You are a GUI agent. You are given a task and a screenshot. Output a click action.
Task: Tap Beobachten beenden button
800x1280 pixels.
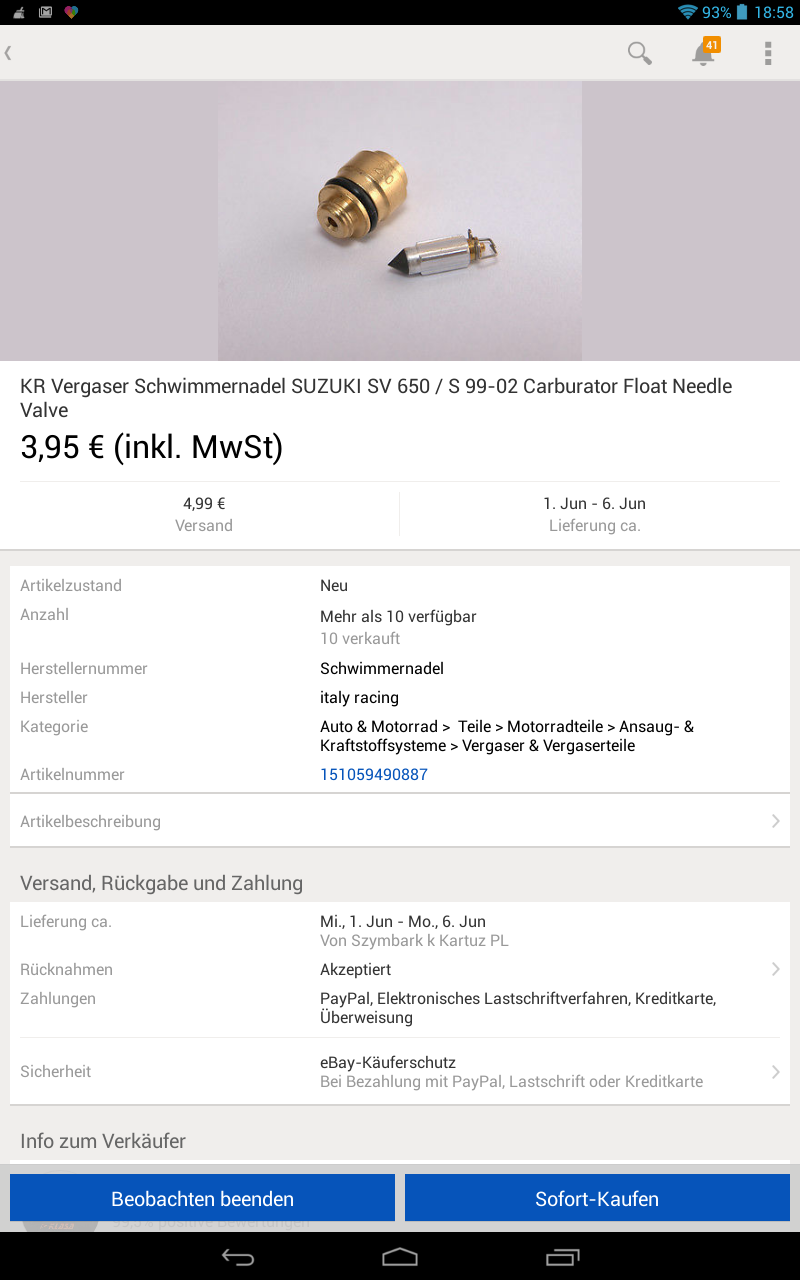[x=202, y=1198]
